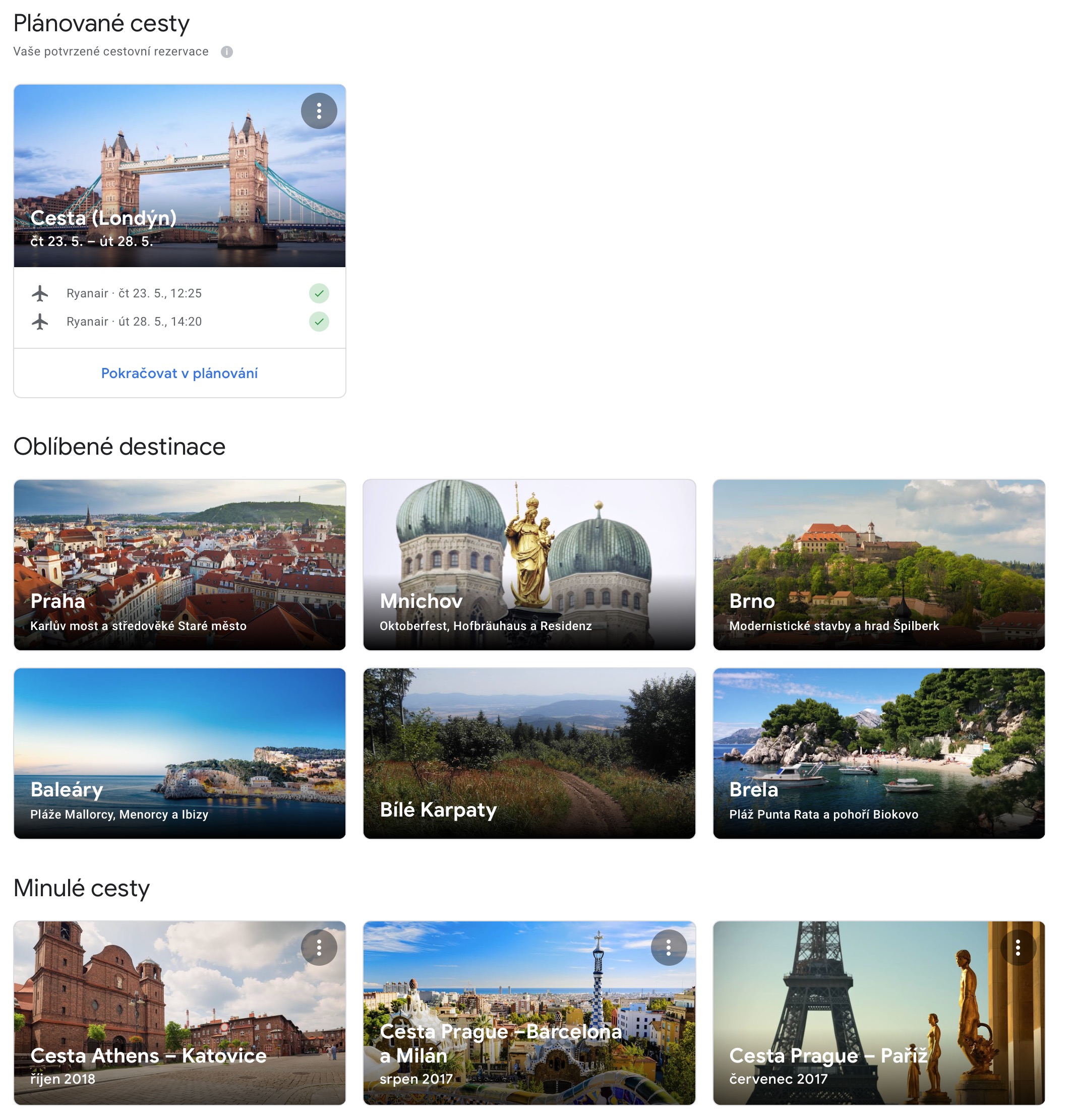Open the overflow menu on Athens – Katovice trip
The height and width of the screenshot is (1120, 1073).
(x=318, y=948)
